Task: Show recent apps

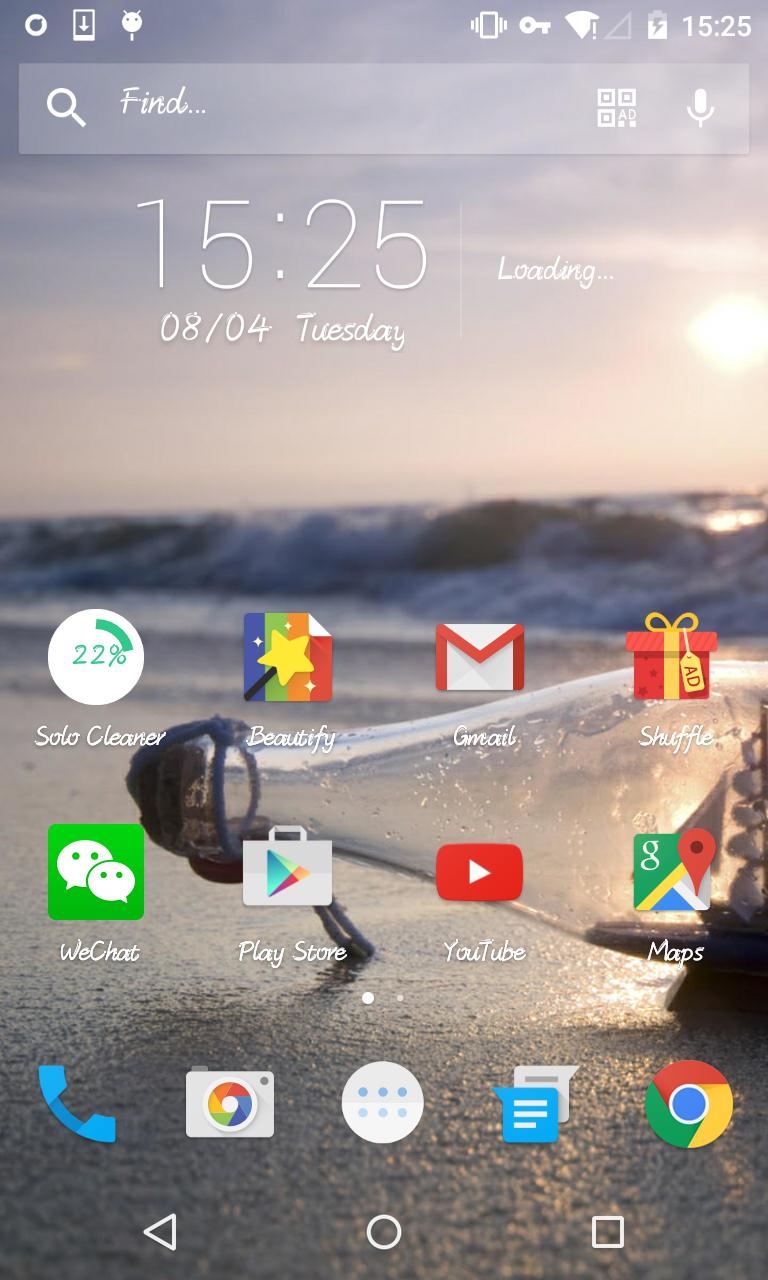Action: [x=607, y=1232]
